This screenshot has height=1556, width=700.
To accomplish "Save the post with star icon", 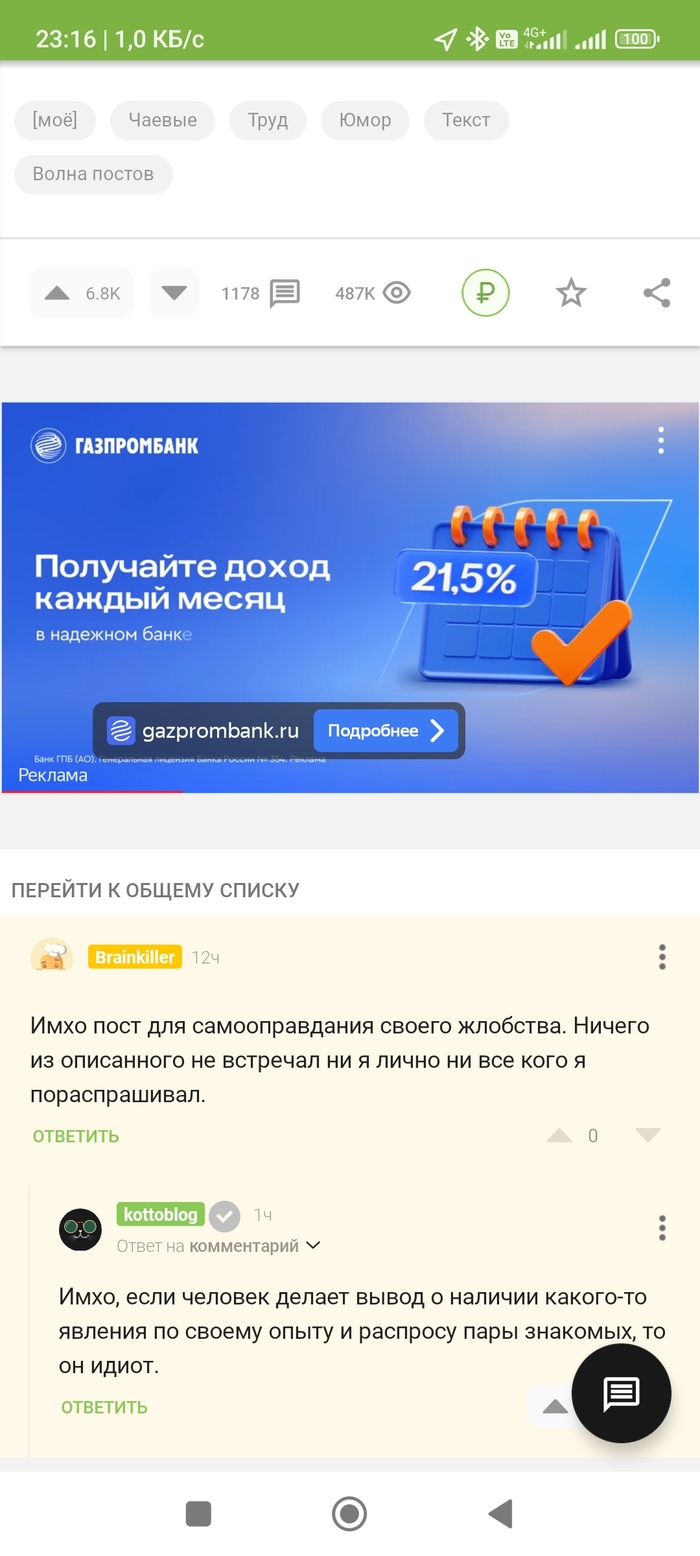I will pos(571,293).
